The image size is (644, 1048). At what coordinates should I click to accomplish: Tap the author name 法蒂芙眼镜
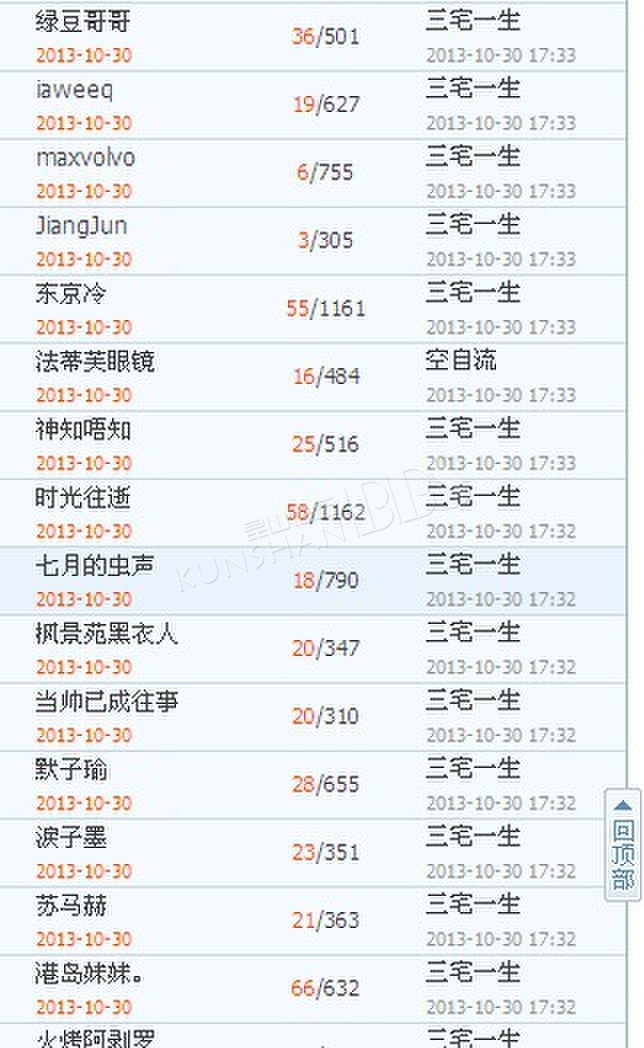[x=95, y=362]
